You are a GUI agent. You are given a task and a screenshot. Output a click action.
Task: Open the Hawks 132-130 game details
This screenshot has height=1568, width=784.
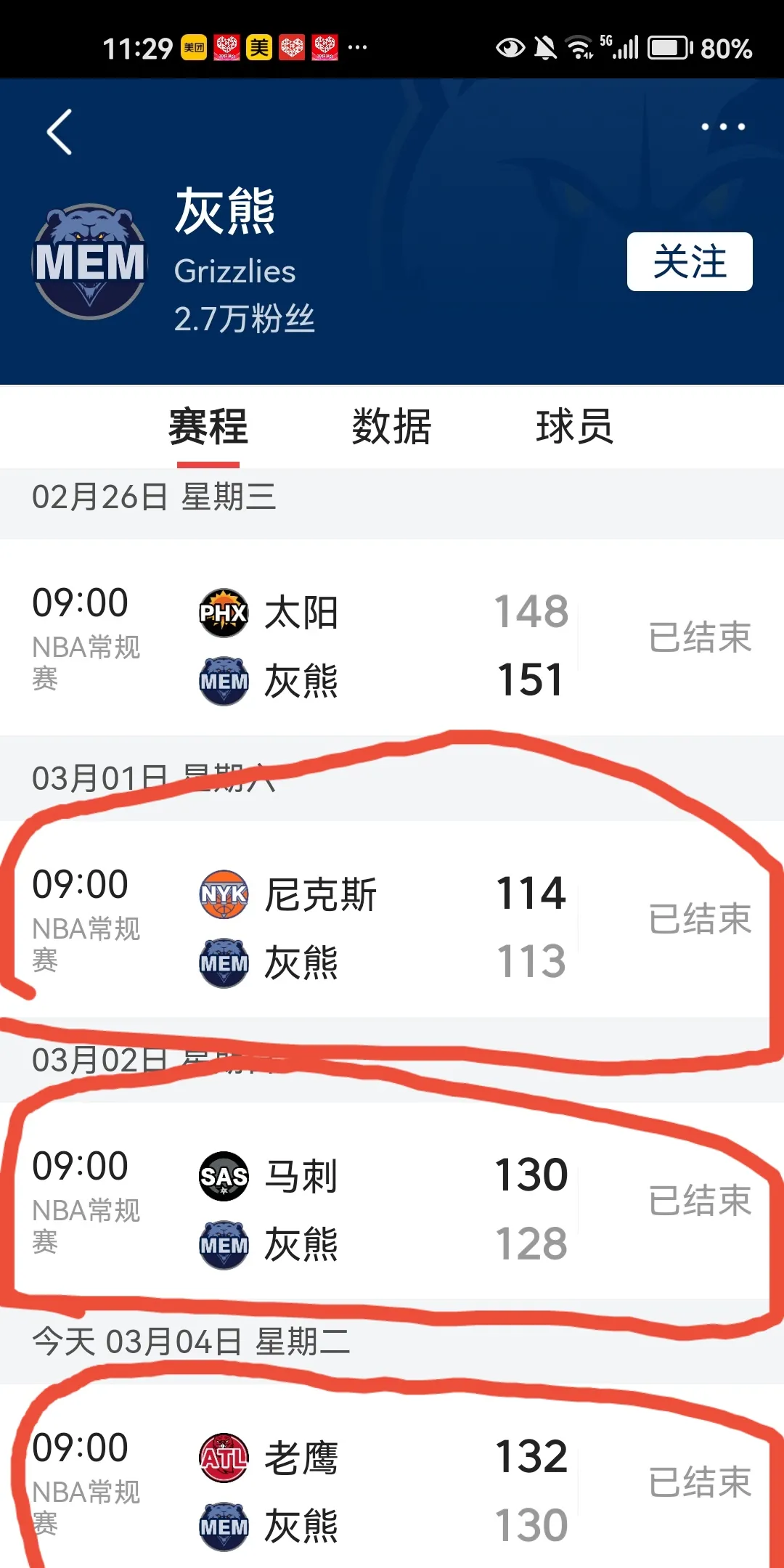pos(392,1488)
